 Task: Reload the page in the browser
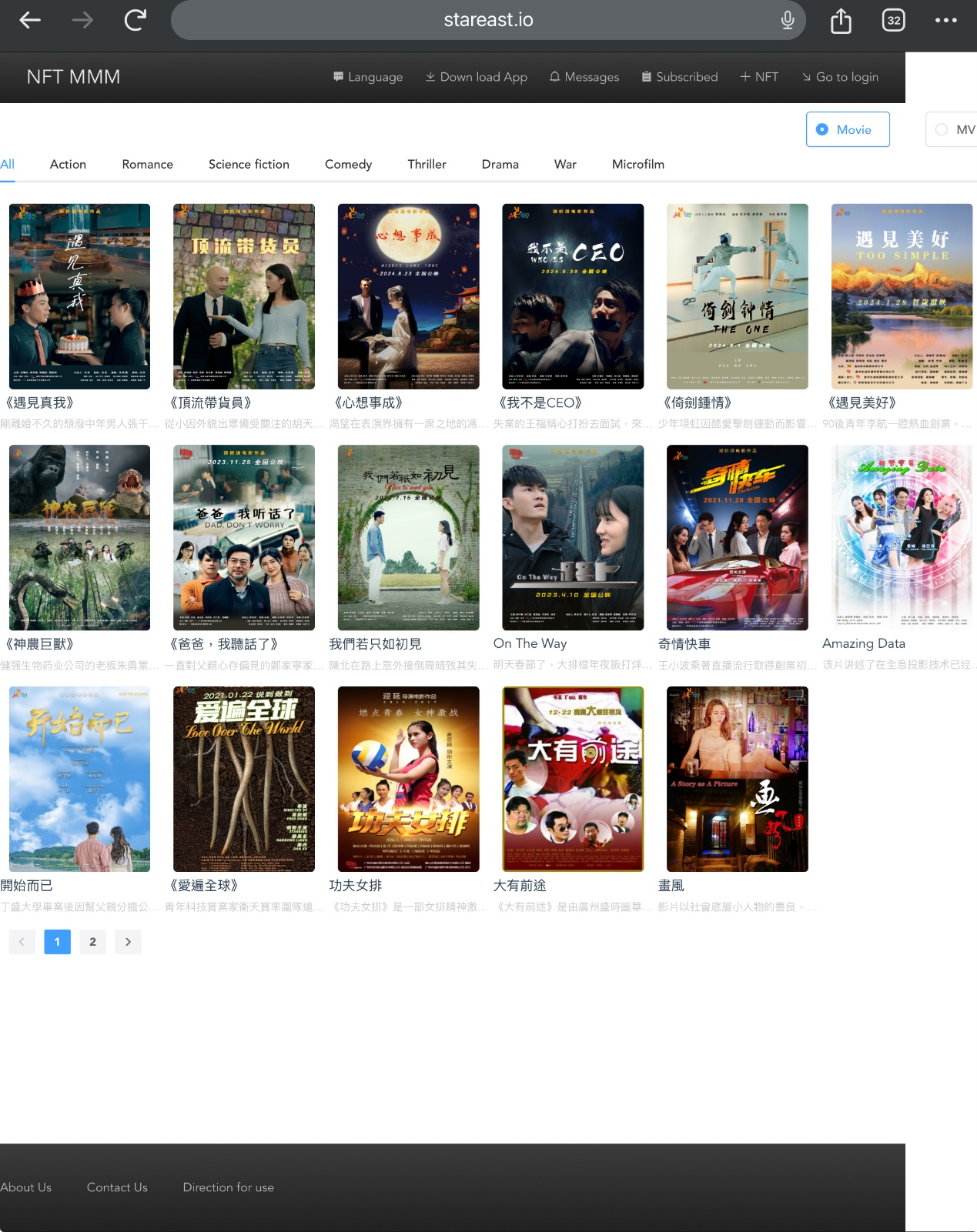[x=136, y=20]
